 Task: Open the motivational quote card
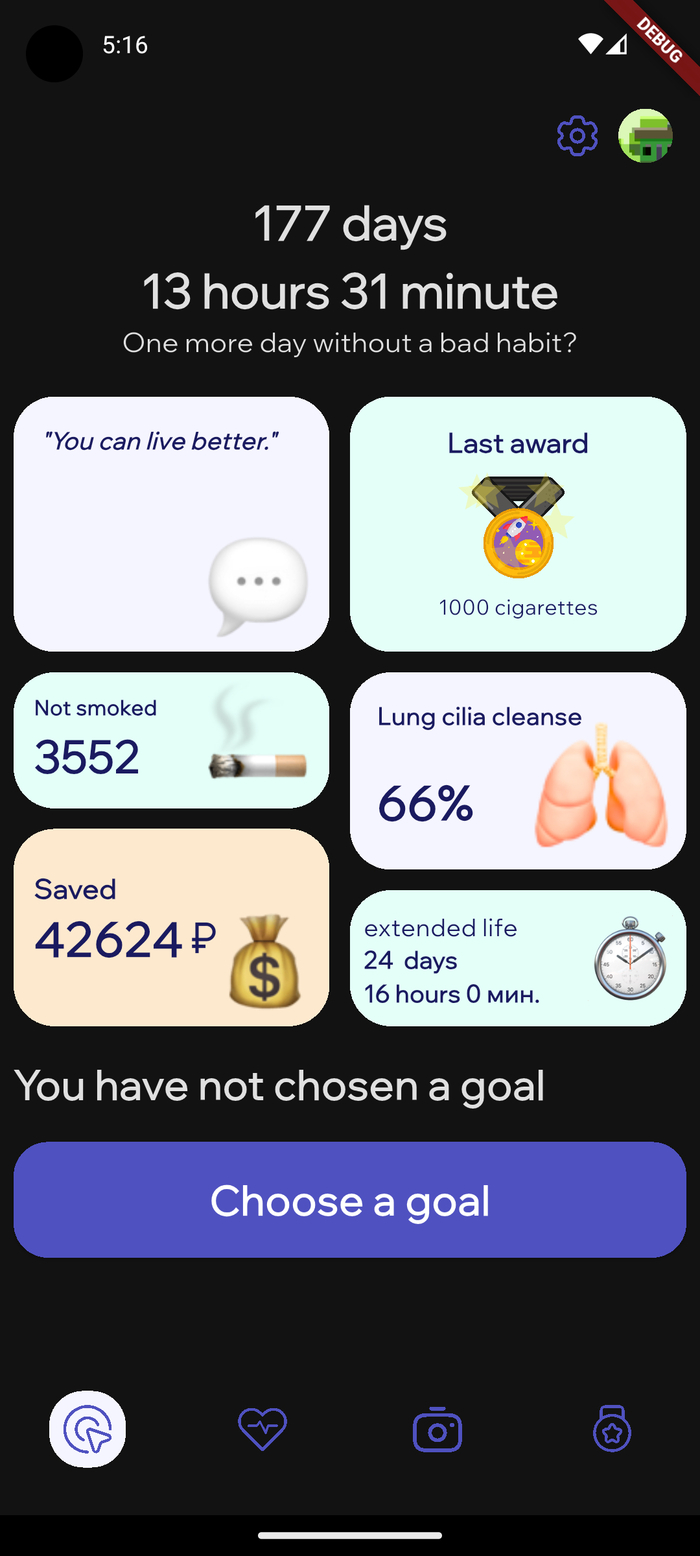171,524
